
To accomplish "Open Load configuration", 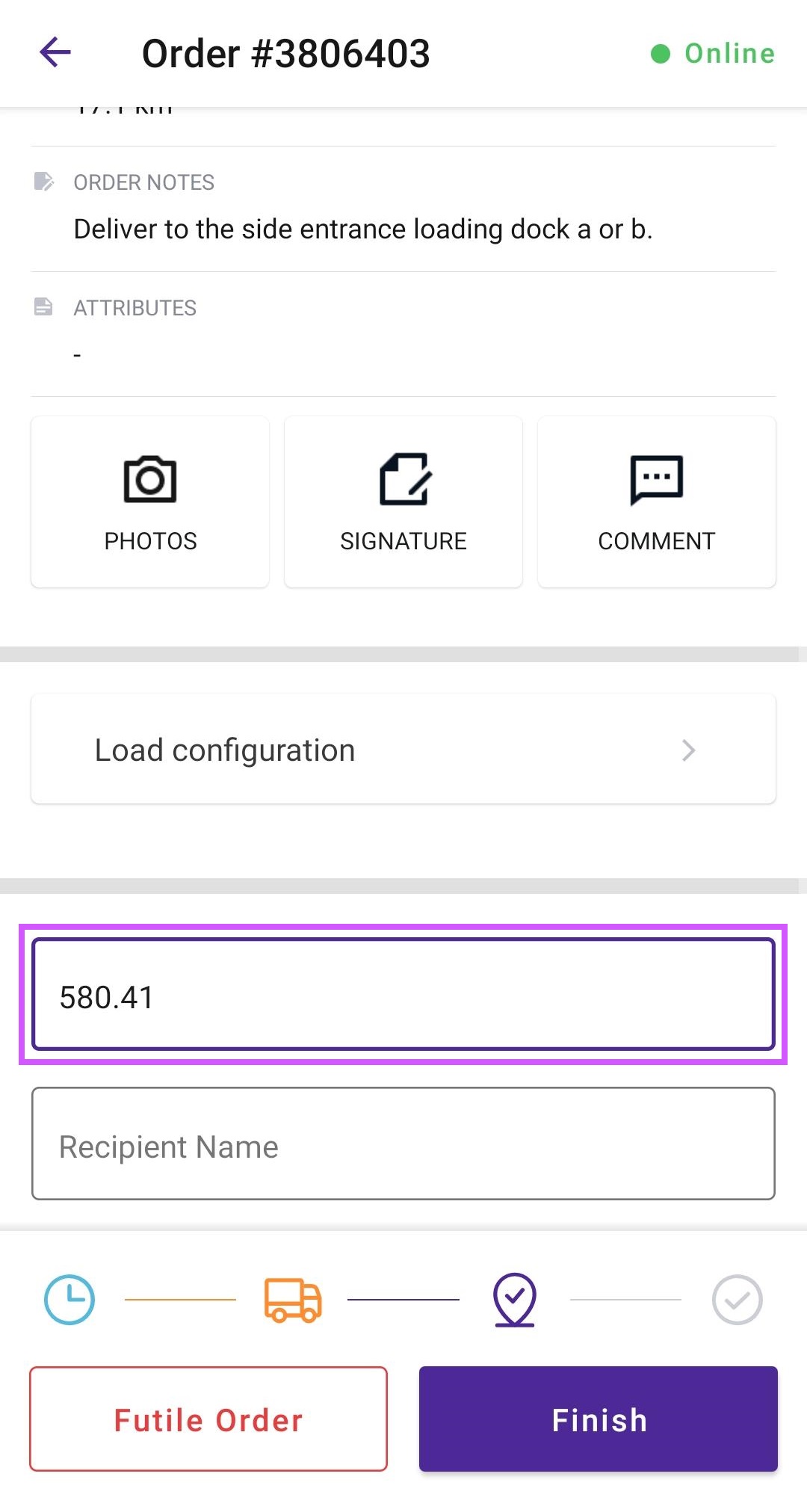I will pos(403,749).
